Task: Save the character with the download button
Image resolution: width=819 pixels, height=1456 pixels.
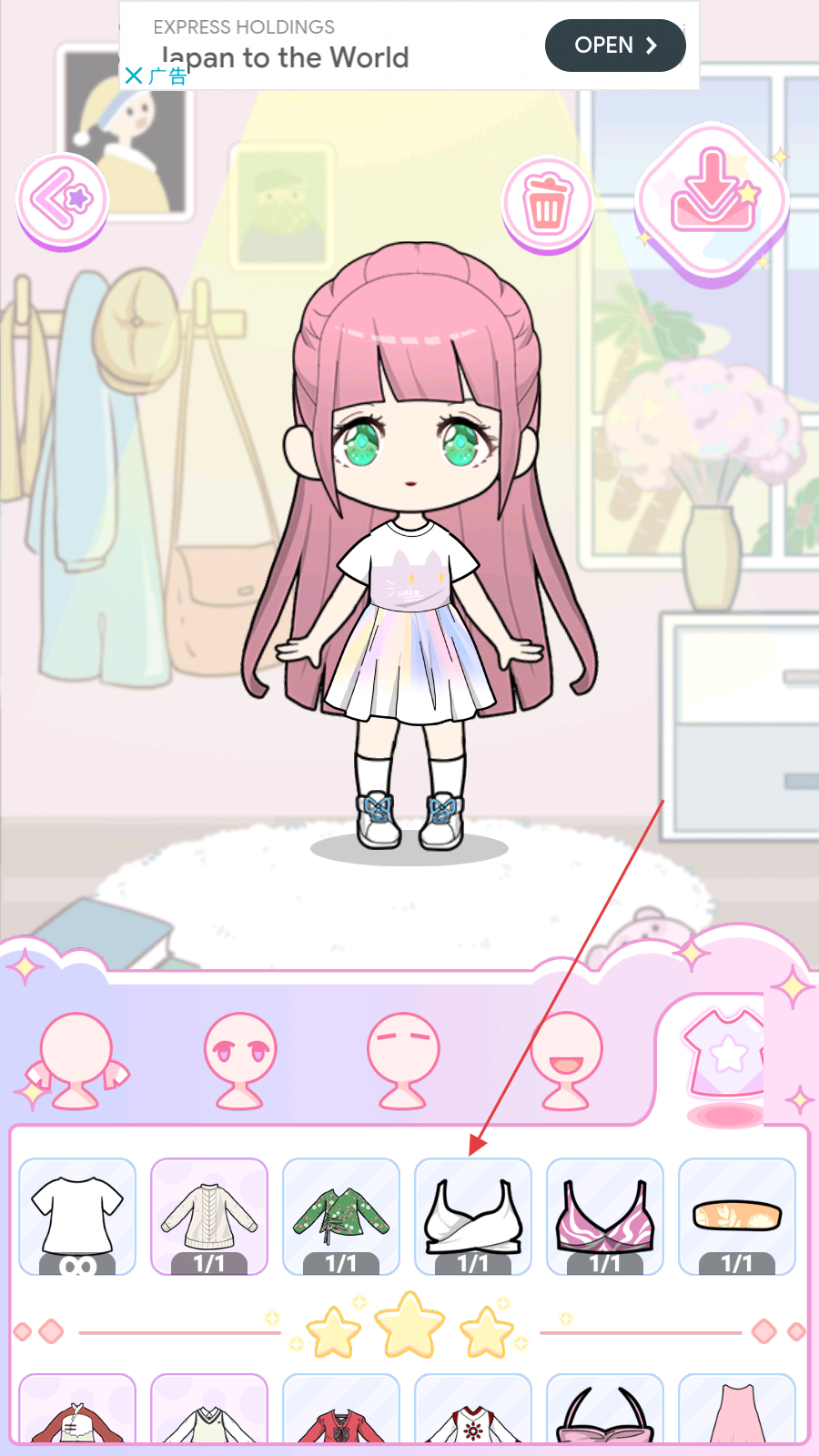Action: click(x=712, y=202)
